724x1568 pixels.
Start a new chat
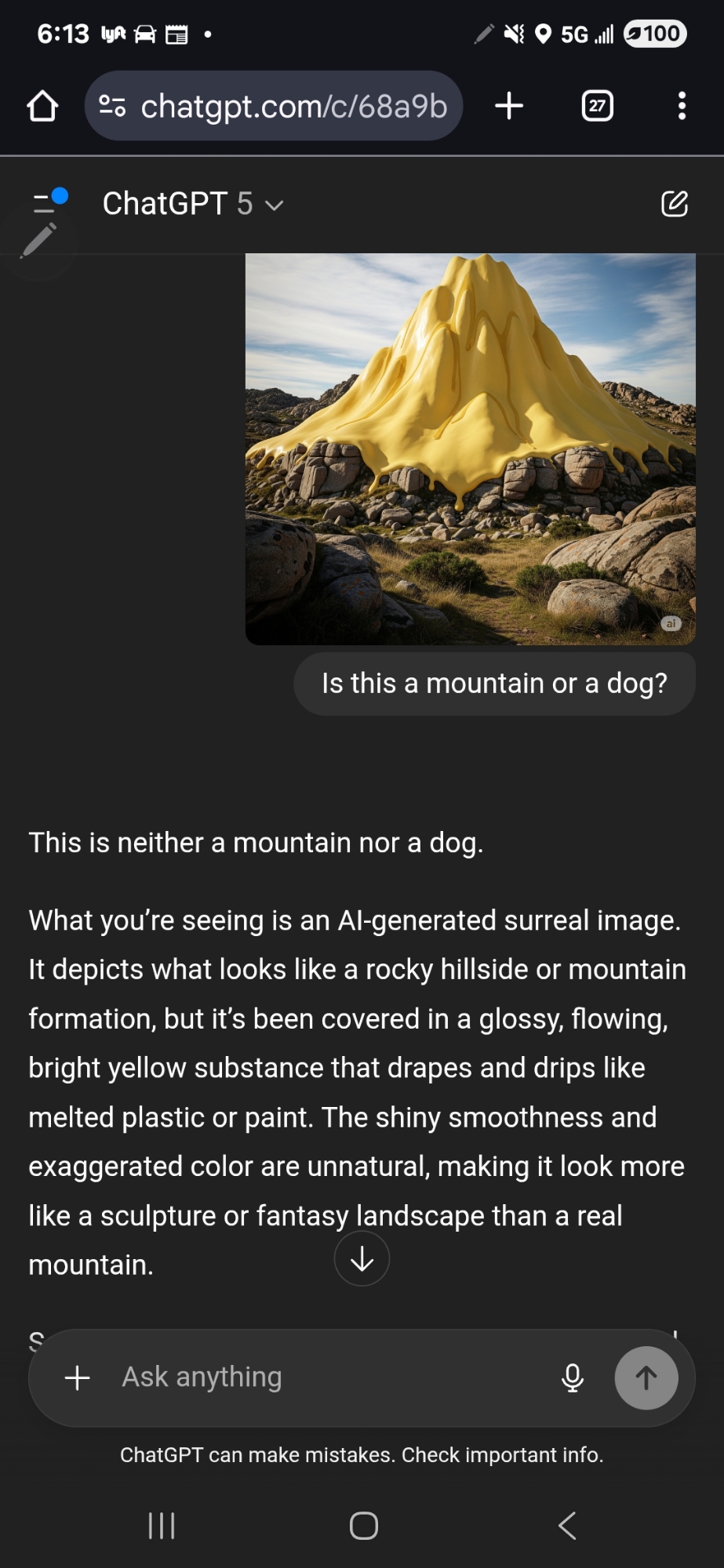[x=674, y=204]
